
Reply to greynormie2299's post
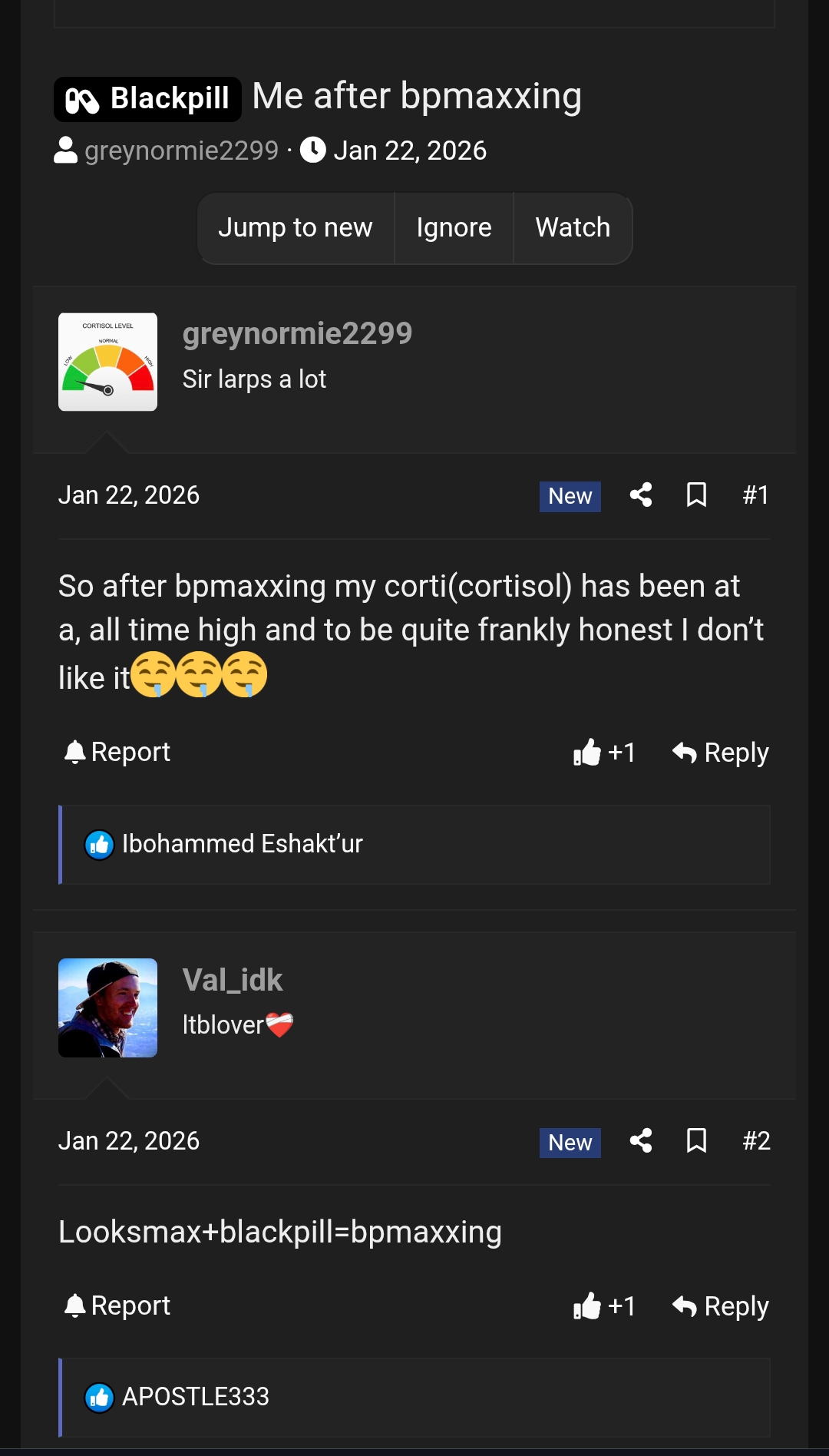pos(720,753)
